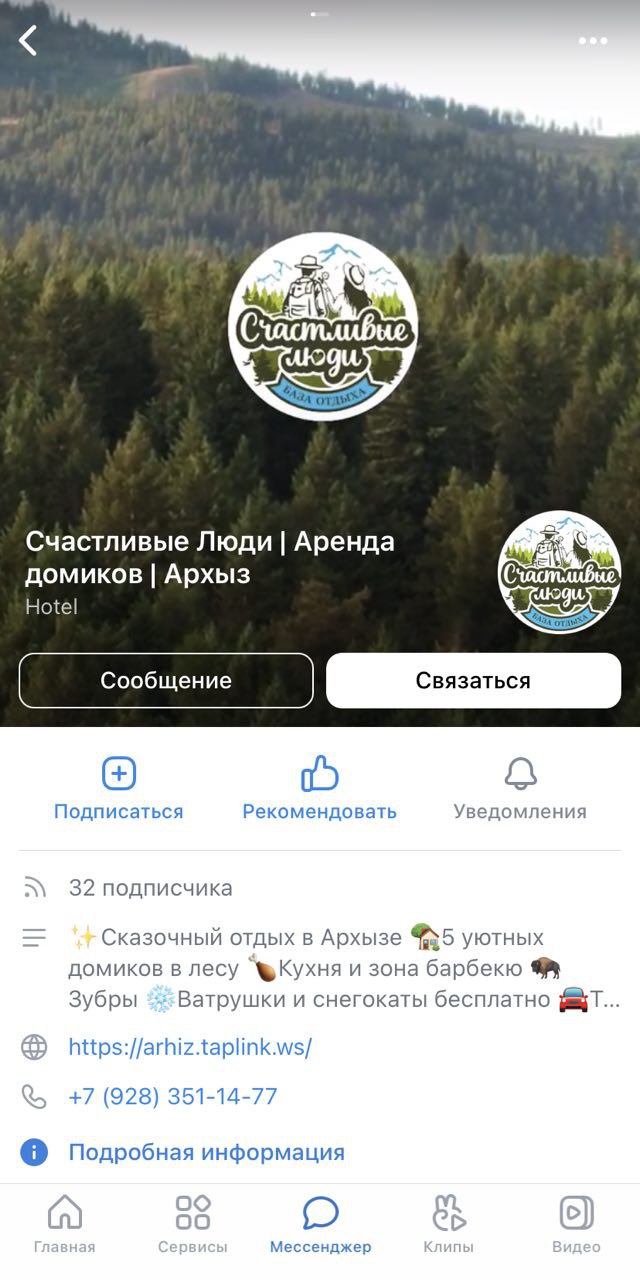Open Уведомления bell settings
Viewport: 640px width, 1280px height.
click(x=520, y=789)
